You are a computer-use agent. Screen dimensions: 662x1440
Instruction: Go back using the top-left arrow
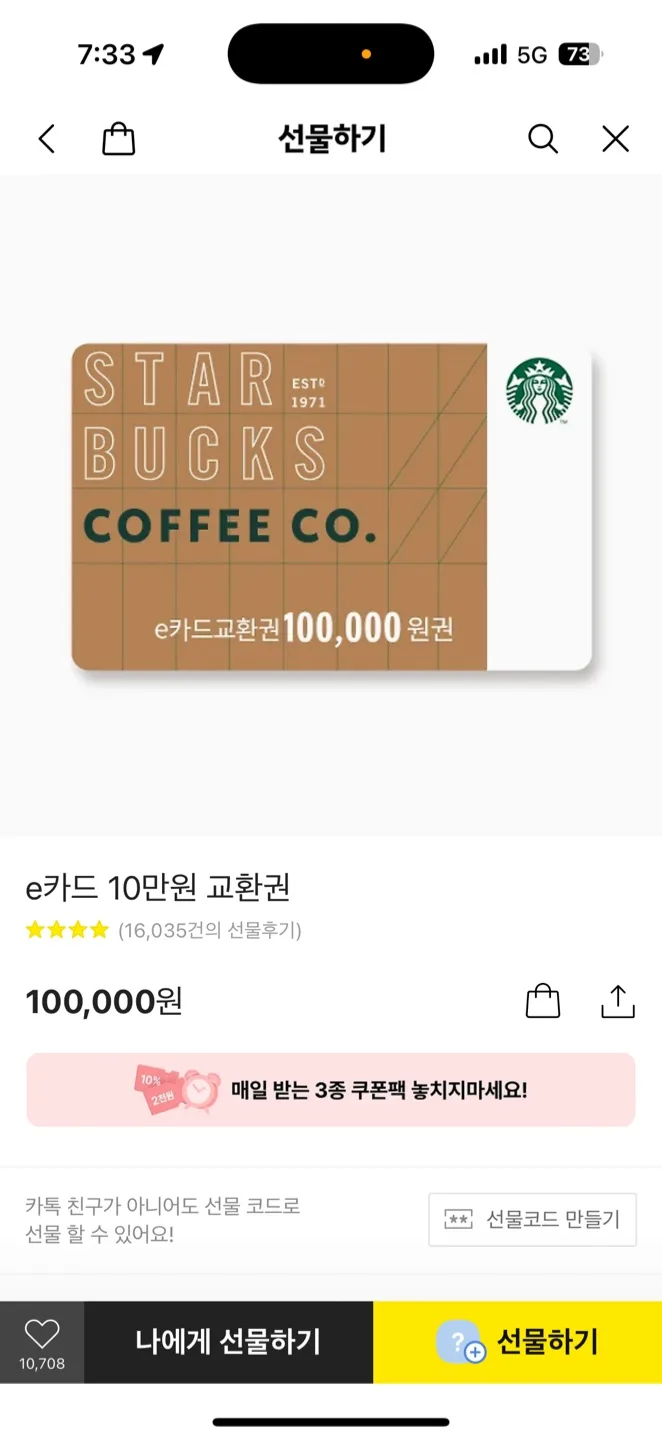click(x=47, y=139)
